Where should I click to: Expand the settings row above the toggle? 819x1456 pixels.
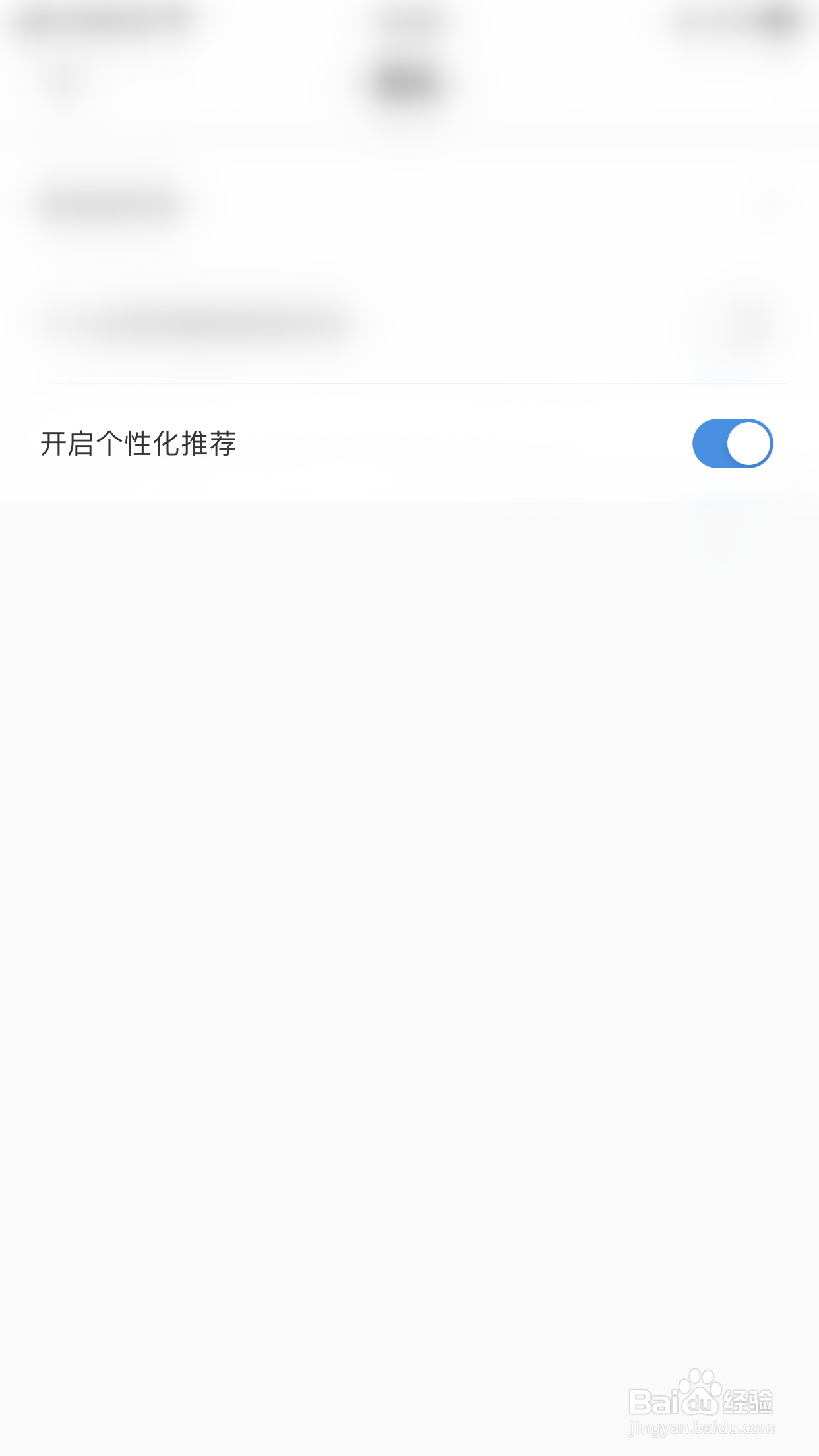[x=396, y=323]
